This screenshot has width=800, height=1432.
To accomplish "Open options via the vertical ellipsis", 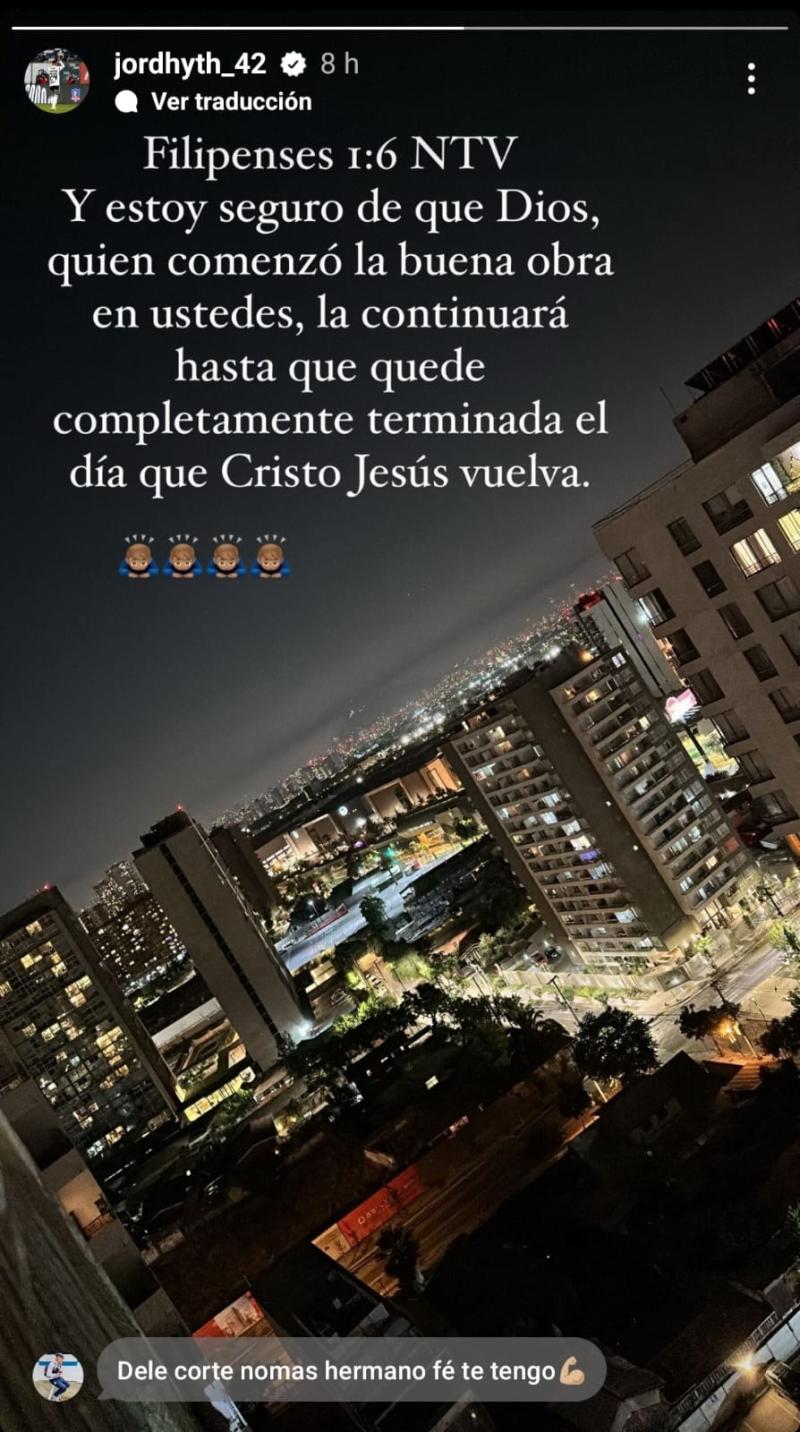I will 749,76.
